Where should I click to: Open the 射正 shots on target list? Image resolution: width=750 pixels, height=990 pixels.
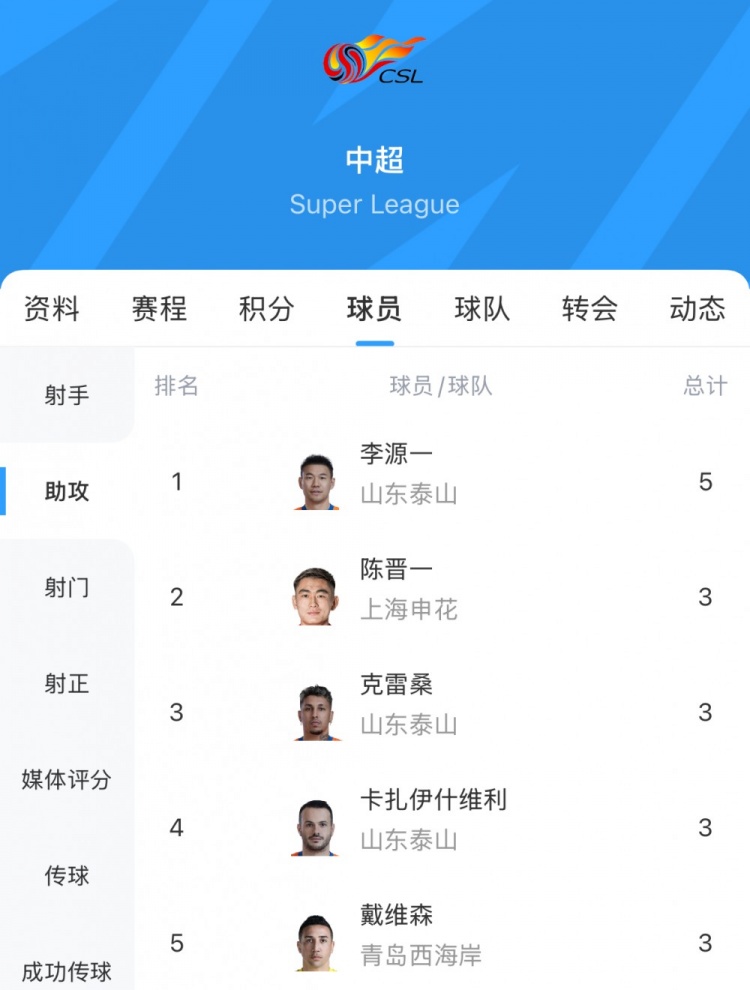pyautogui.click(x=67, y=684)
